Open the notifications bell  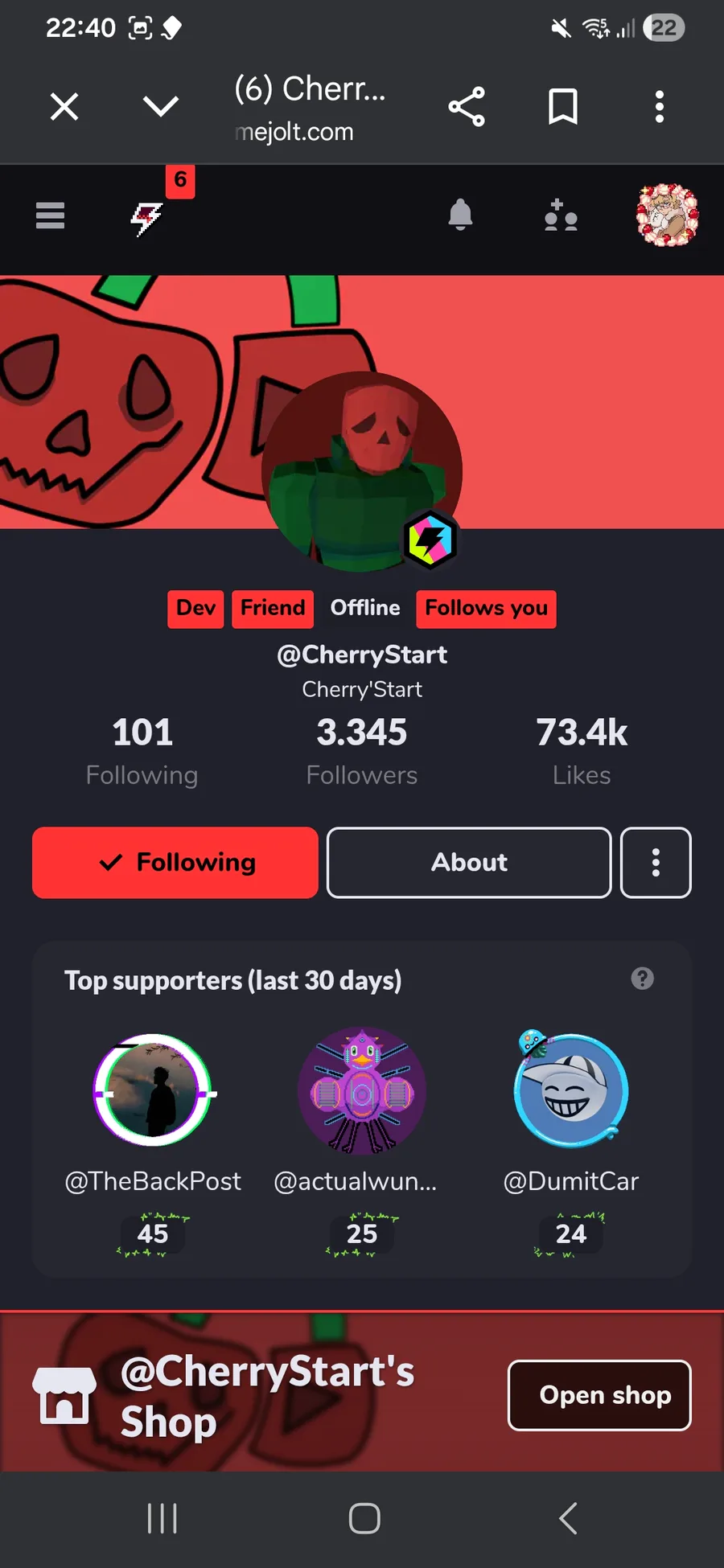pyautogui.click(x=460, y=215)
